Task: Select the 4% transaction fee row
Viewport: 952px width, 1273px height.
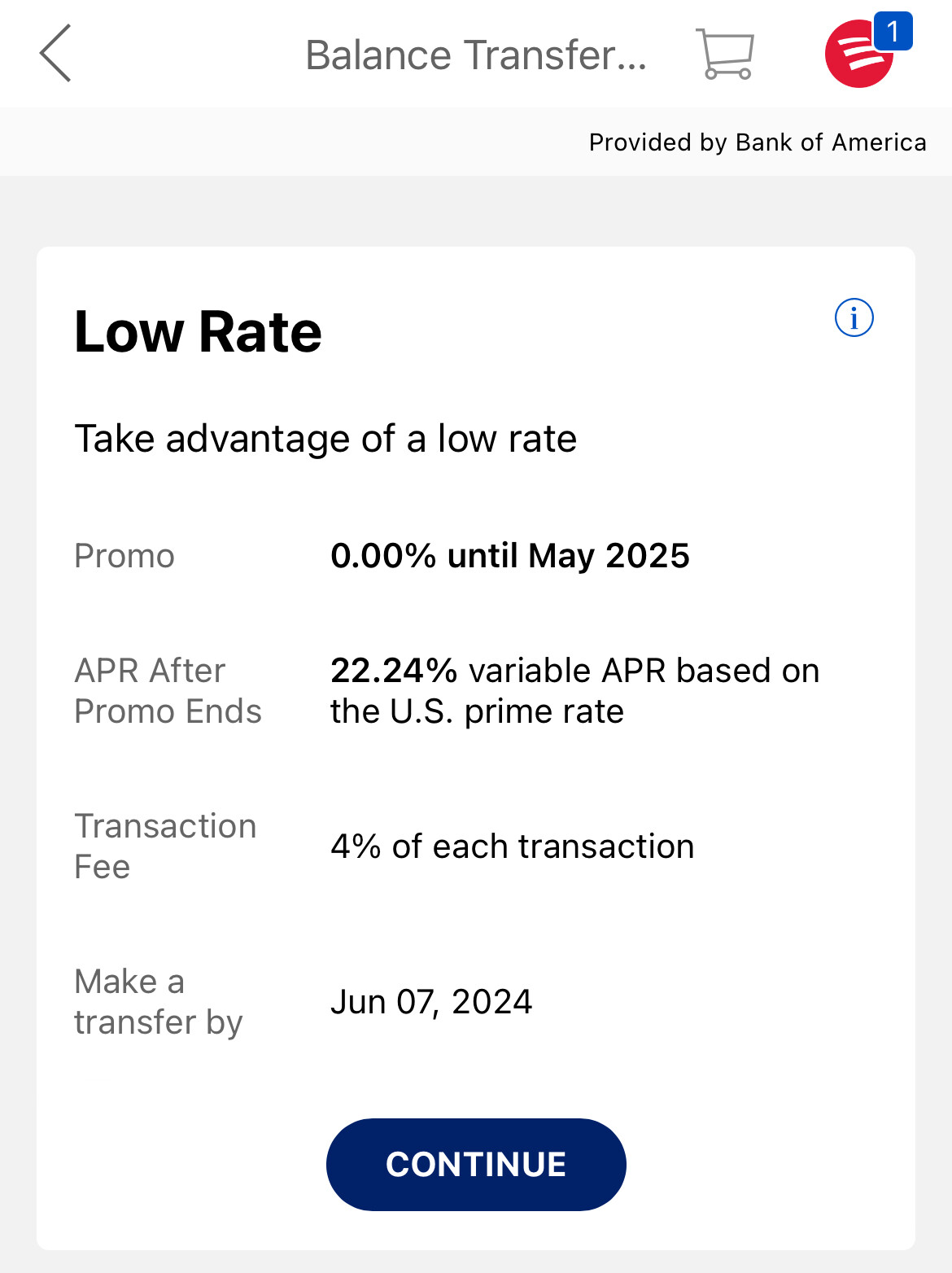Action: (511, 846)
